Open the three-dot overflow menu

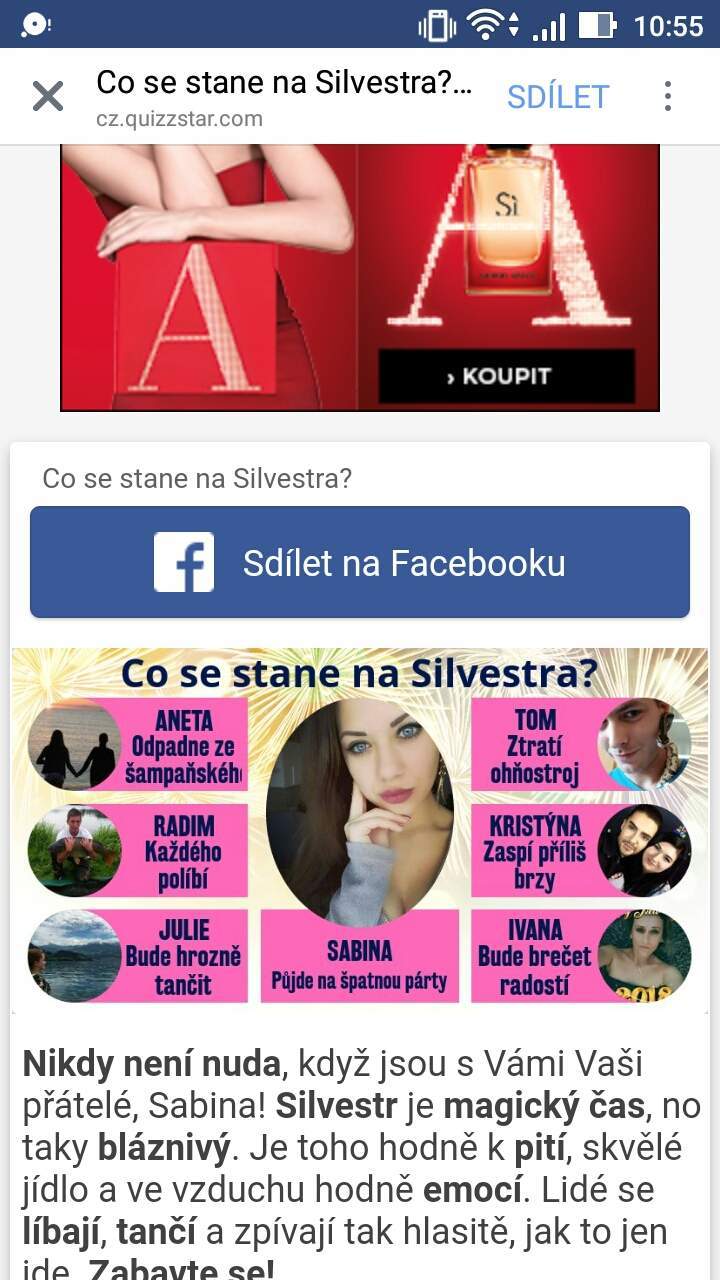coord(668,96)
